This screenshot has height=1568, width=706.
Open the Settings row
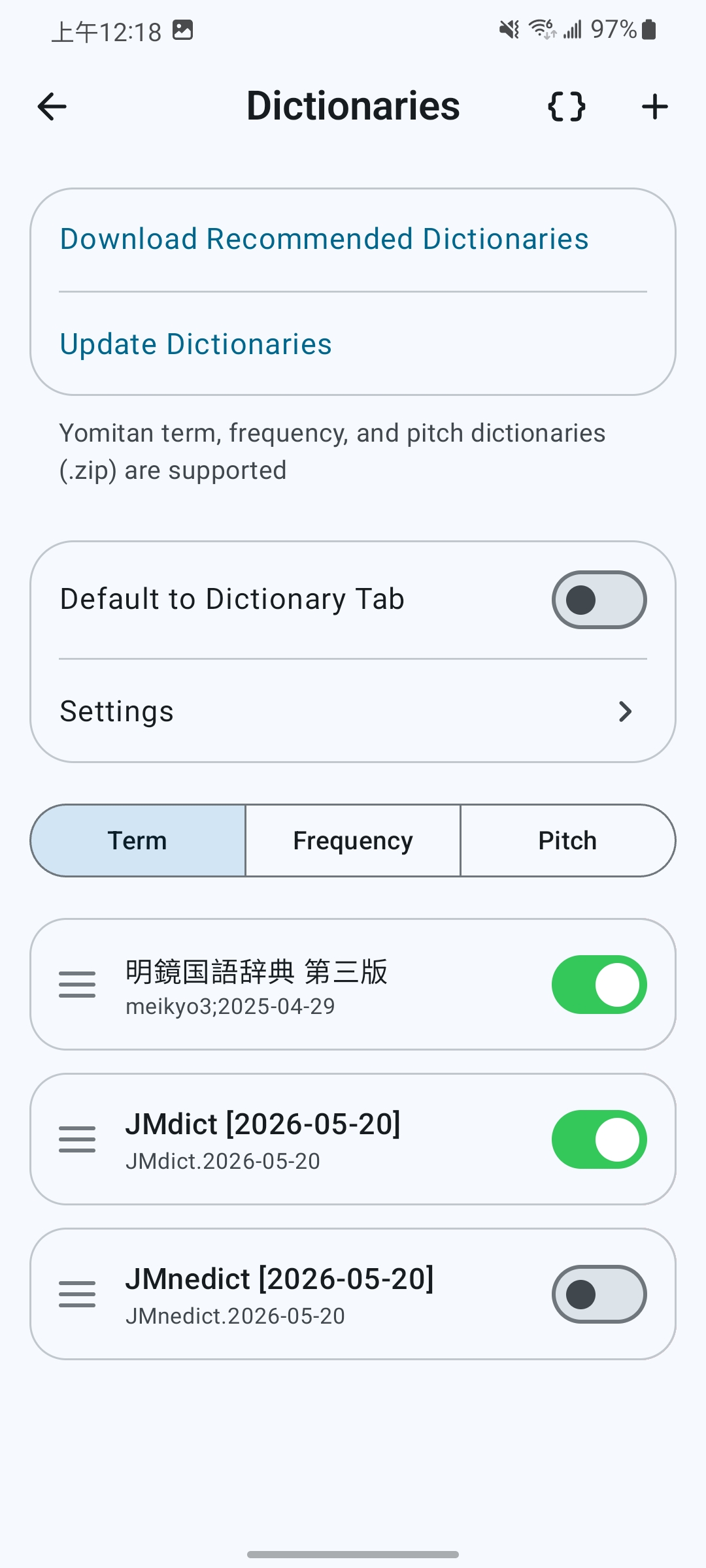coord(353,711)
